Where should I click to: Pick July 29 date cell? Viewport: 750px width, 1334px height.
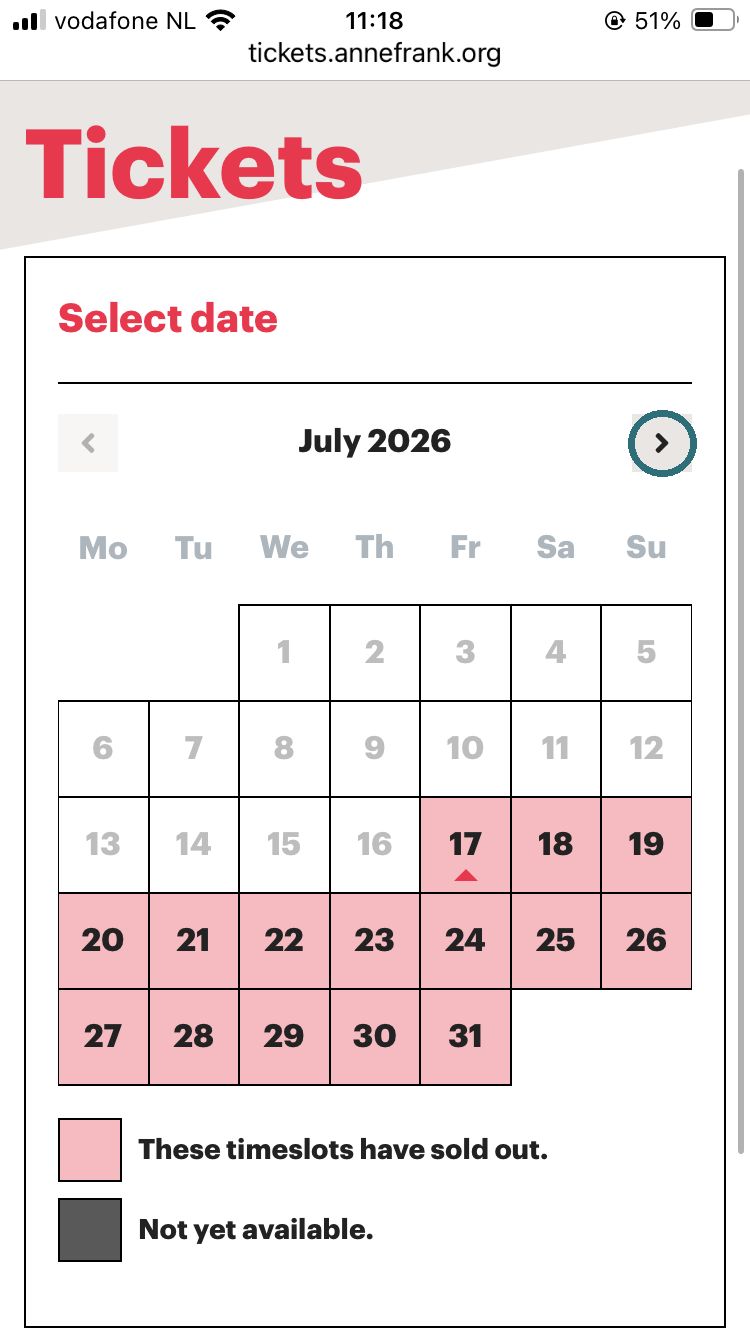click(284, 1037)
